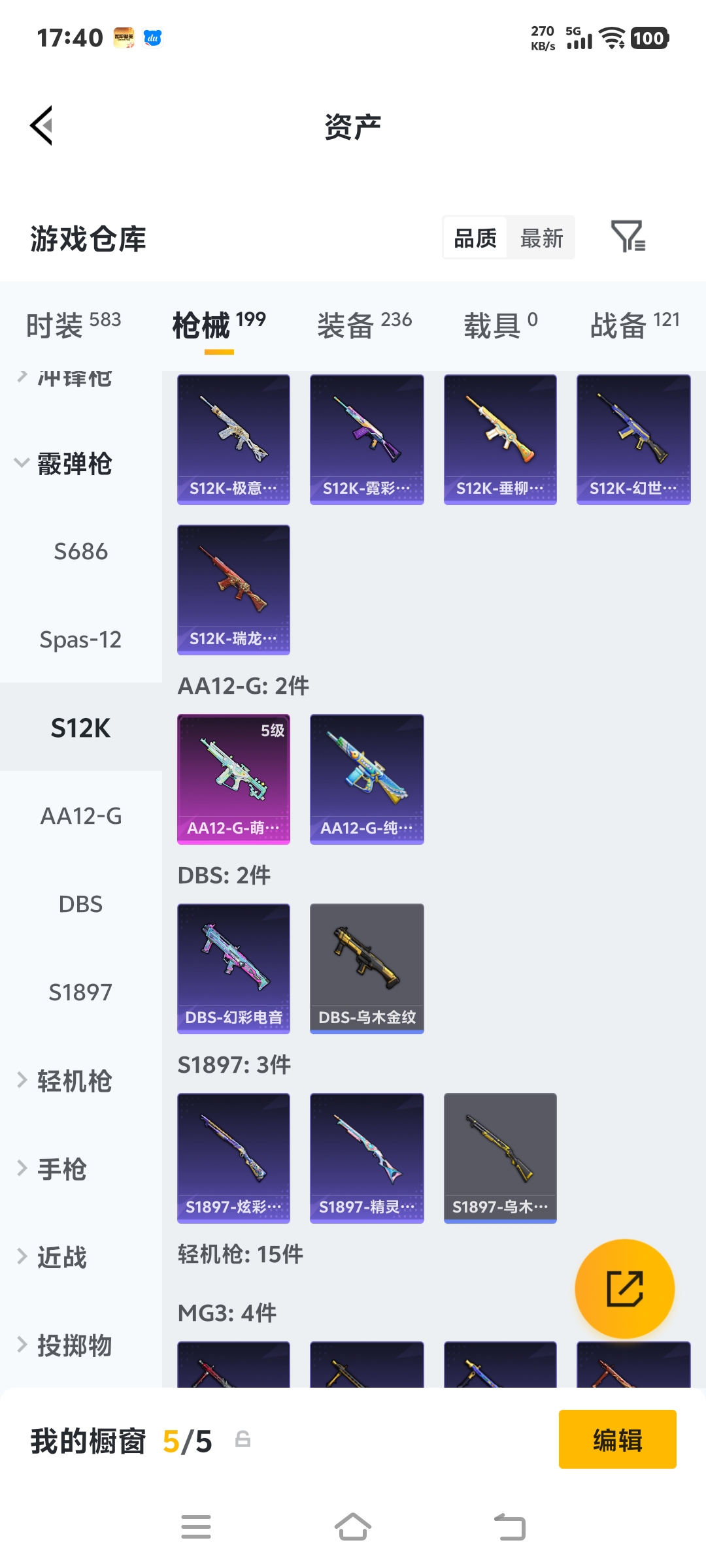Select Spas-12 in the sidebar
The height and width of the screenshot is (1568, 706).
point(80,640)
